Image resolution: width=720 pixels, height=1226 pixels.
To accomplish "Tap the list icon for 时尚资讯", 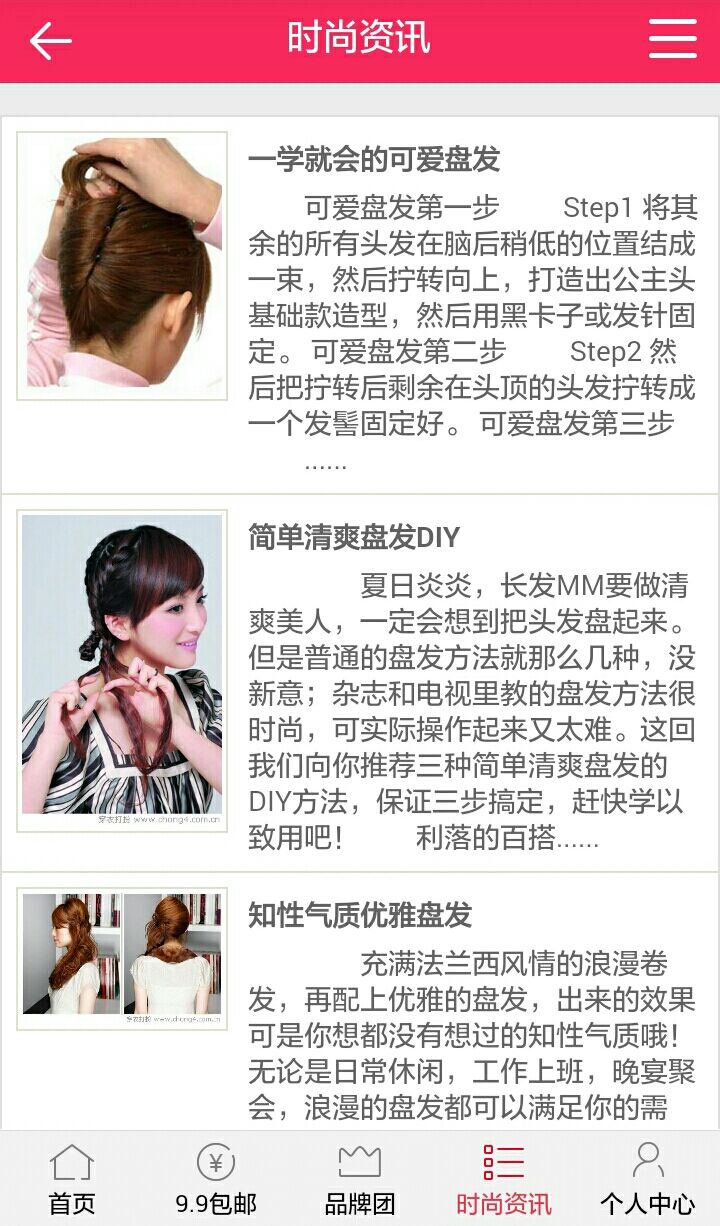I will [504, 1164].
